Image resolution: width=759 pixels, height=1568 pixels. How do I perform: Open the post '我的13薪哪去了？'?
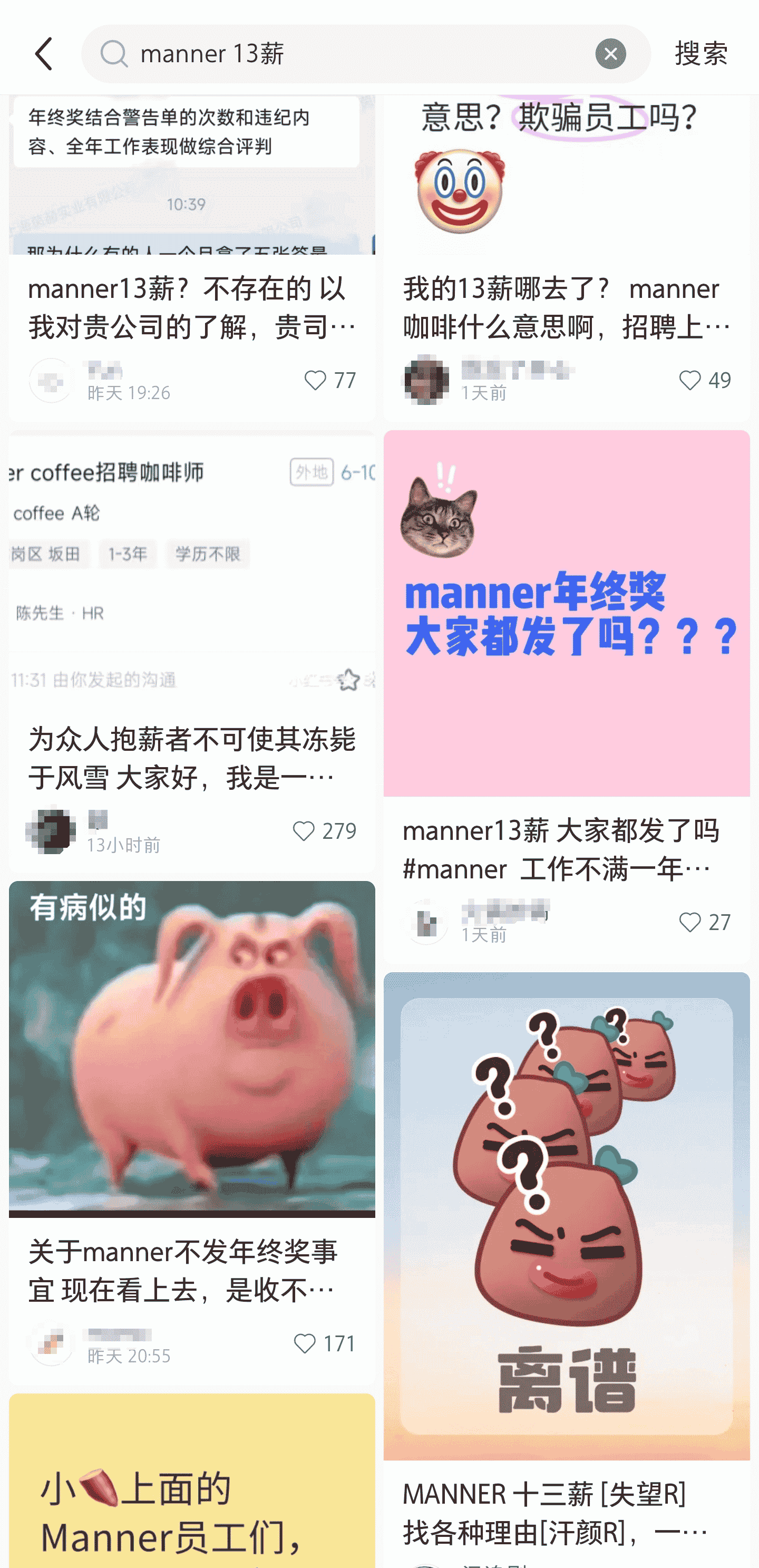point(566,307)
